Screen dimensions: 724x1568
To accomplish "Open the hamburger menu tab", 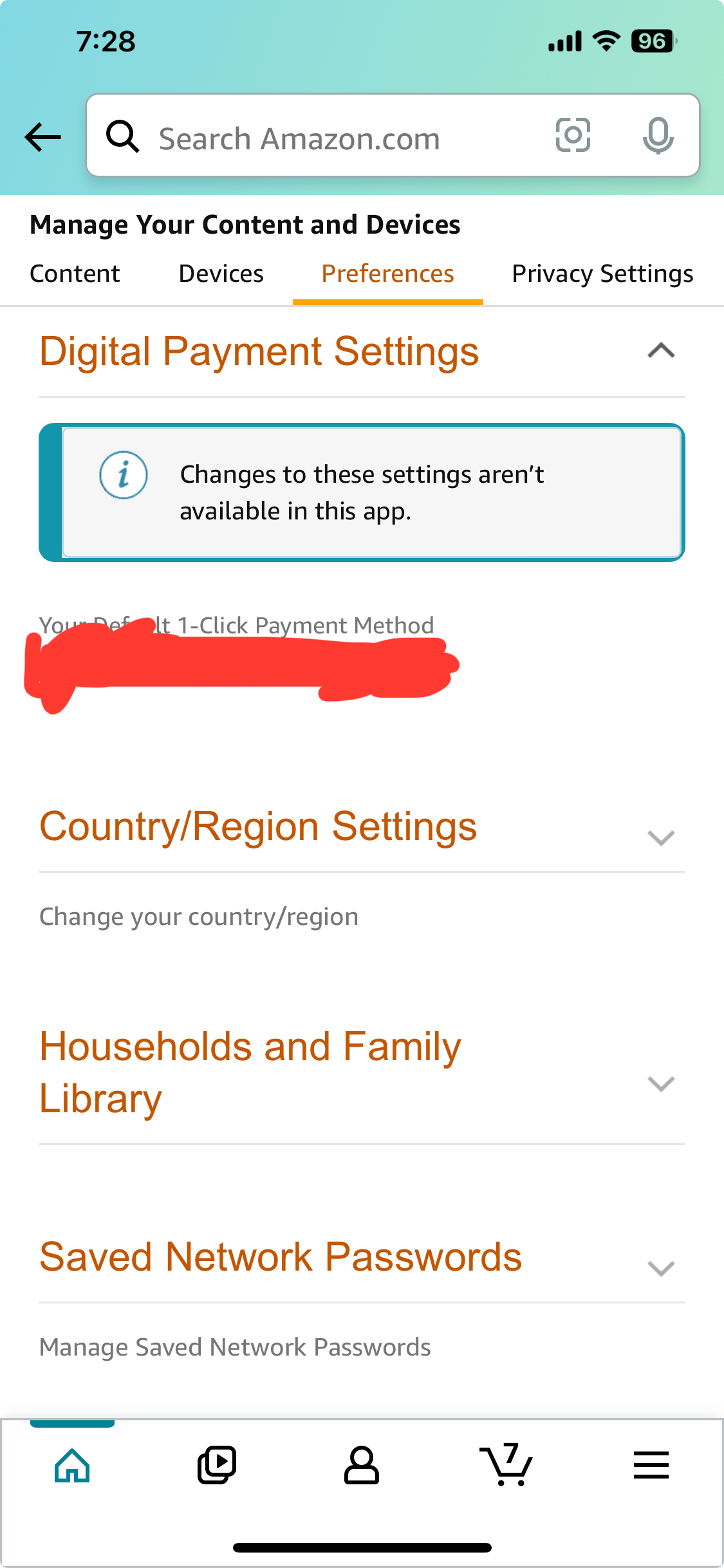I will tap(651, 1466).
